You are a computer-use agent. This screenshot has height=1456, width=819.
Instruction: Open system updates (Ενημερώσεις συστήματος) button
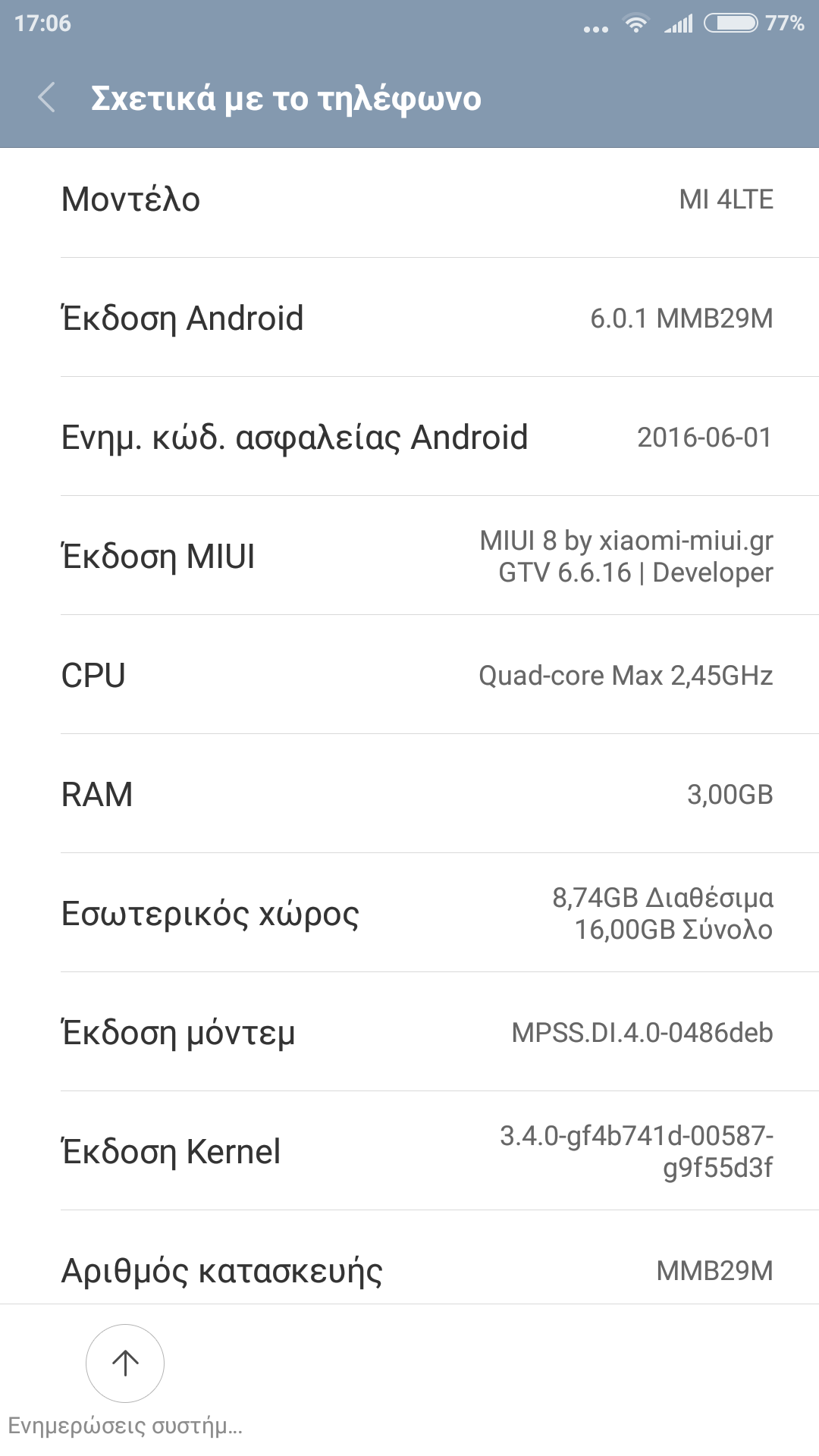pyautogui.click(x=125, y=1363)
